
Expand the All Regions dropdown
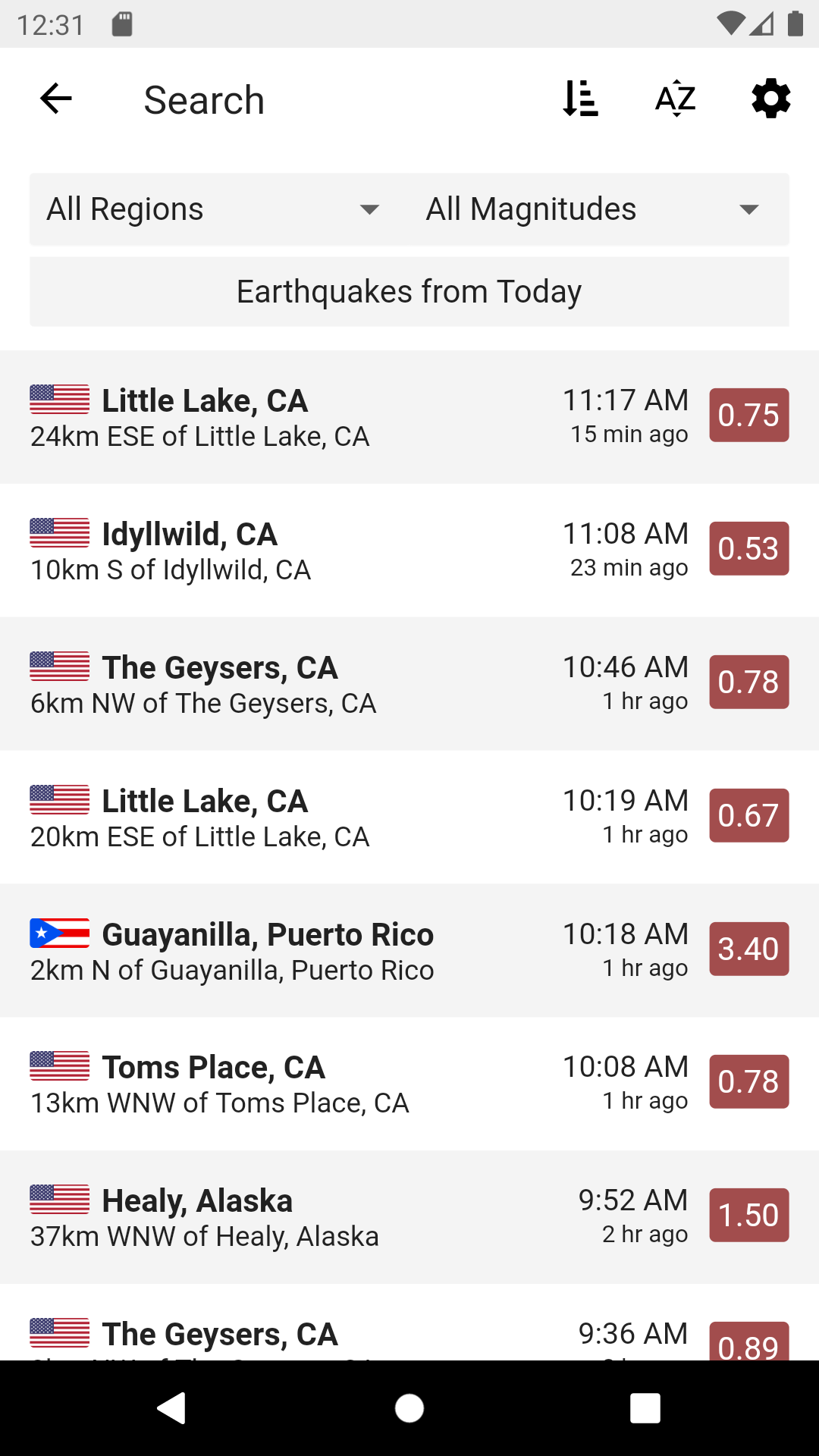coord(214,209)
